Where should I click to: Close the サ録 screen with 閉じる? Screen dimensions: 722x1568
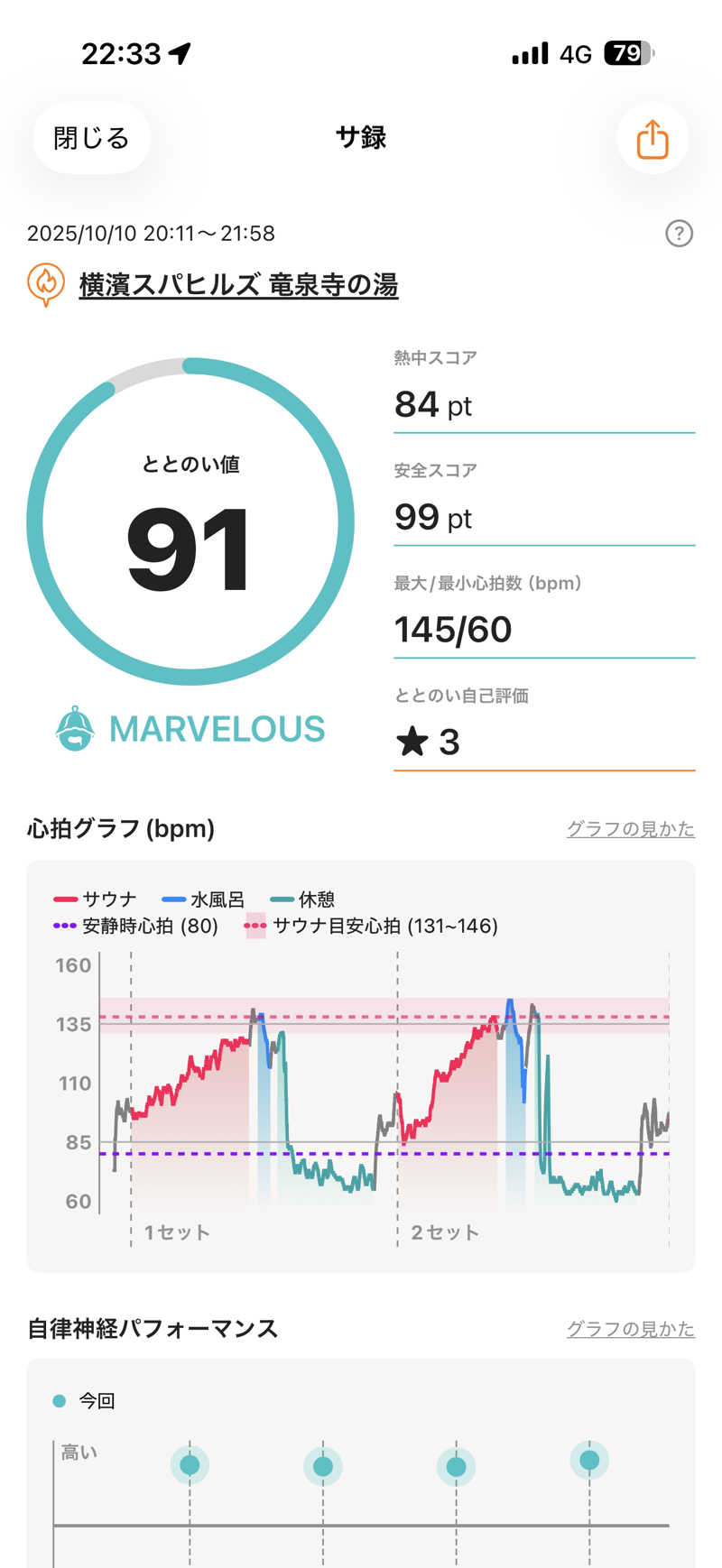pos(91,138)
